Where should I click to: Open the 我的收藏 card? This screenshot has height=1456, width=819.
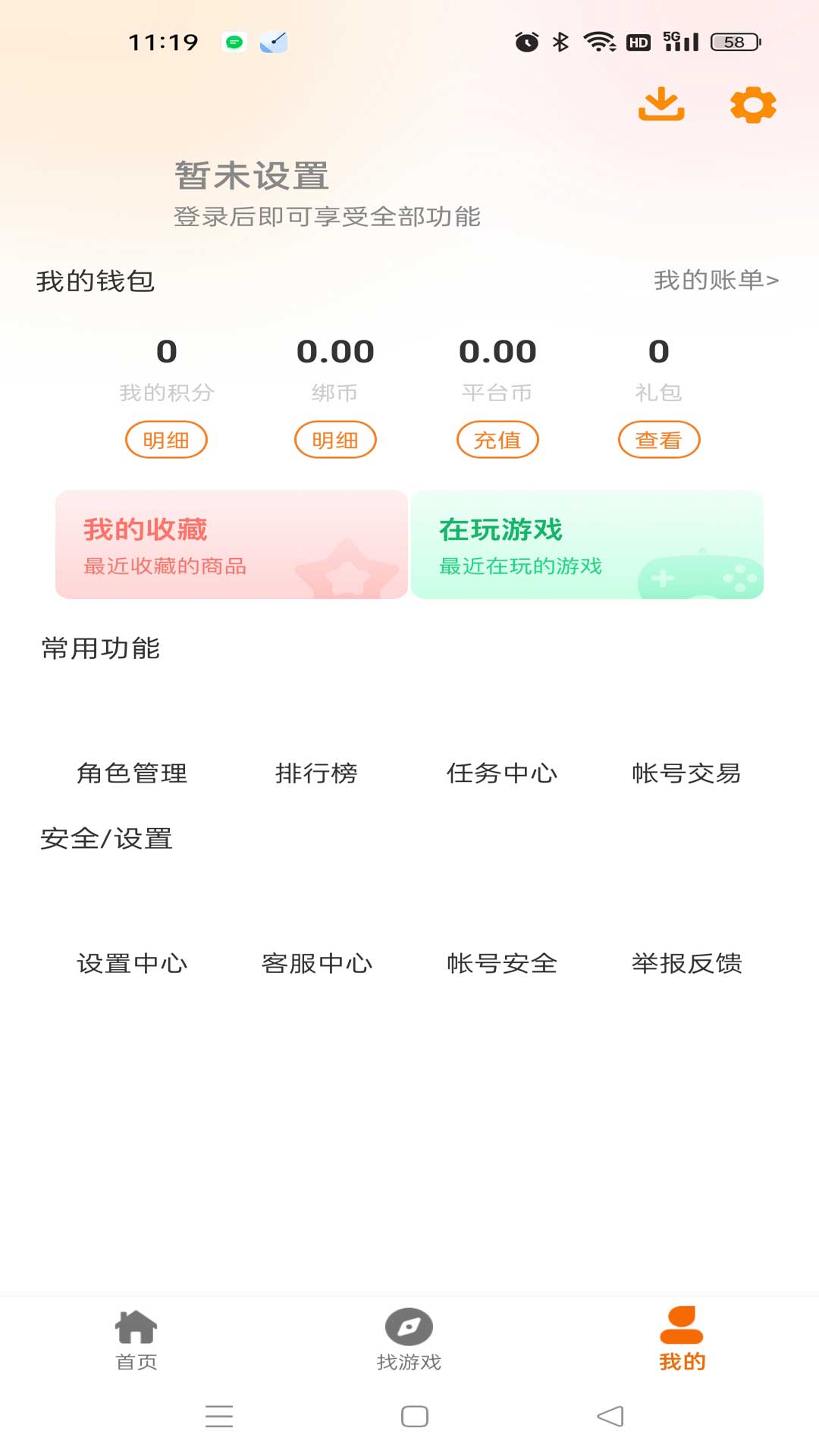[x=231, y=544]
